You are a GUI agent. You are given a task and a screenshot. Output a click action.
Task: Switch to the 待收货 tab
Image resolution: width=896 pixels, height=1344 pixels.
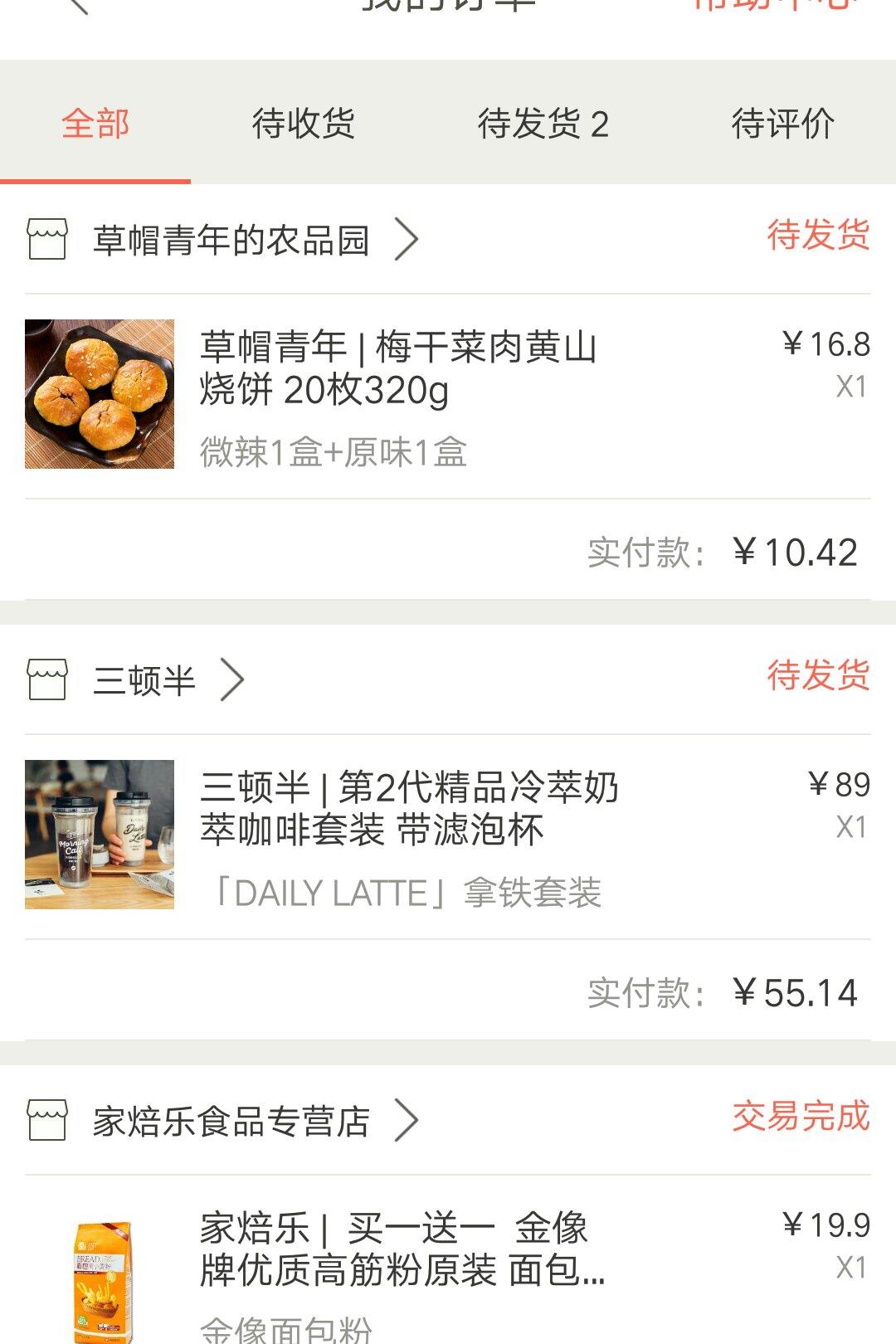tap(304, 124)
